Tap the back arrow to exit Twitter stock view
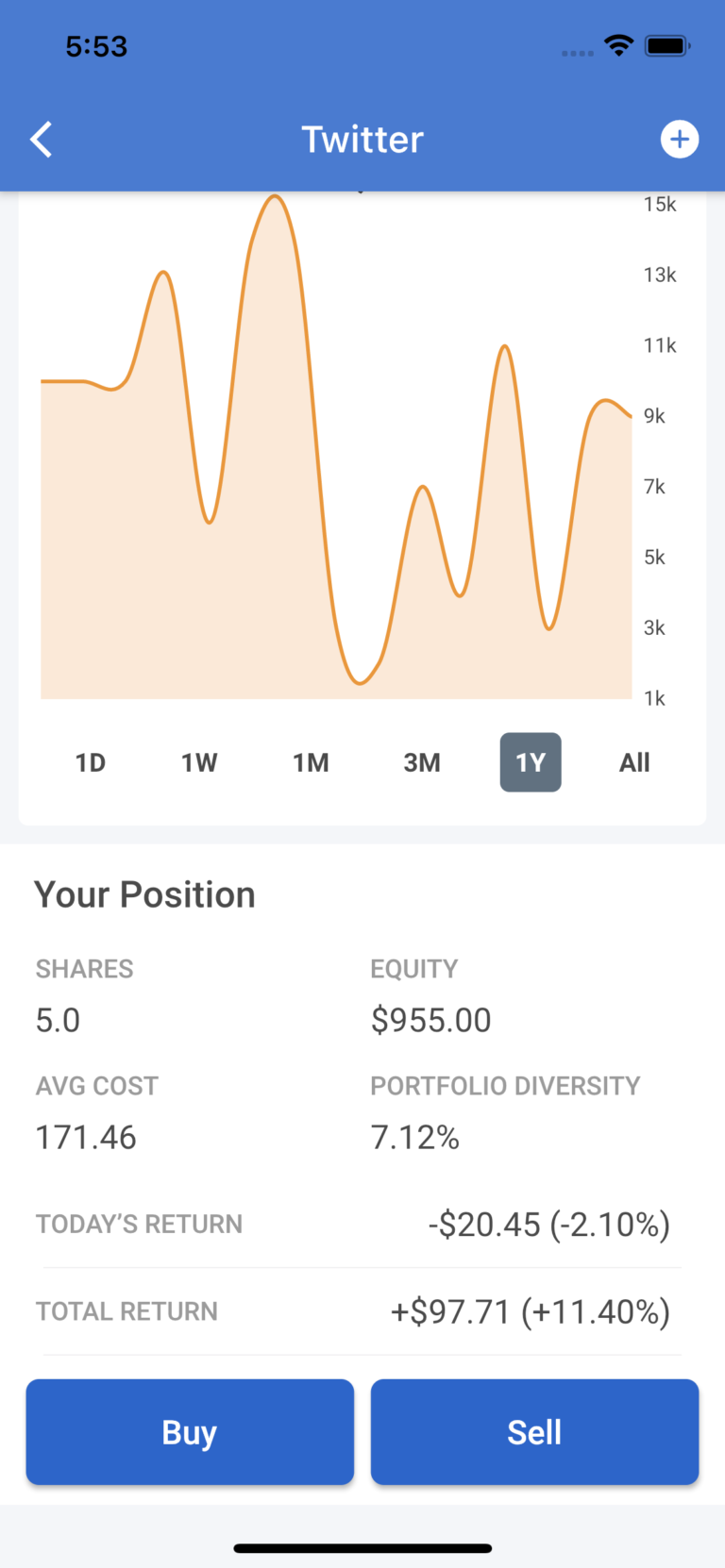725x1568 pixels. tap(42, 139)
